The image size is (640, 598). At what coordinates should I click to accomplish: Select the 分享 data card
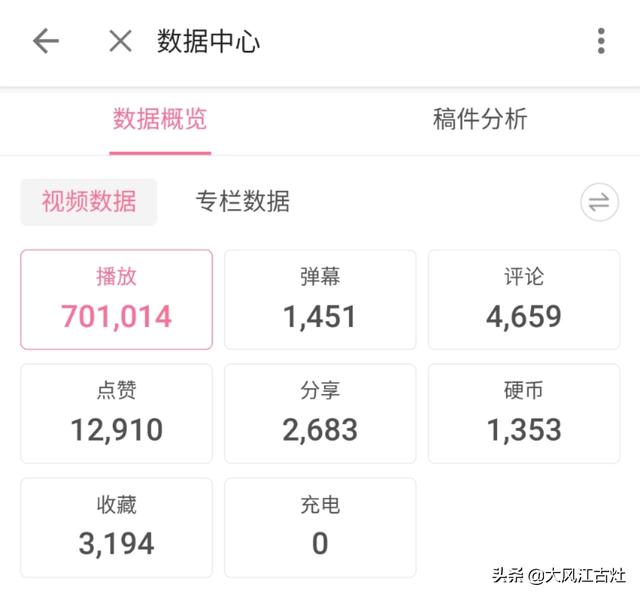(320, 413)
